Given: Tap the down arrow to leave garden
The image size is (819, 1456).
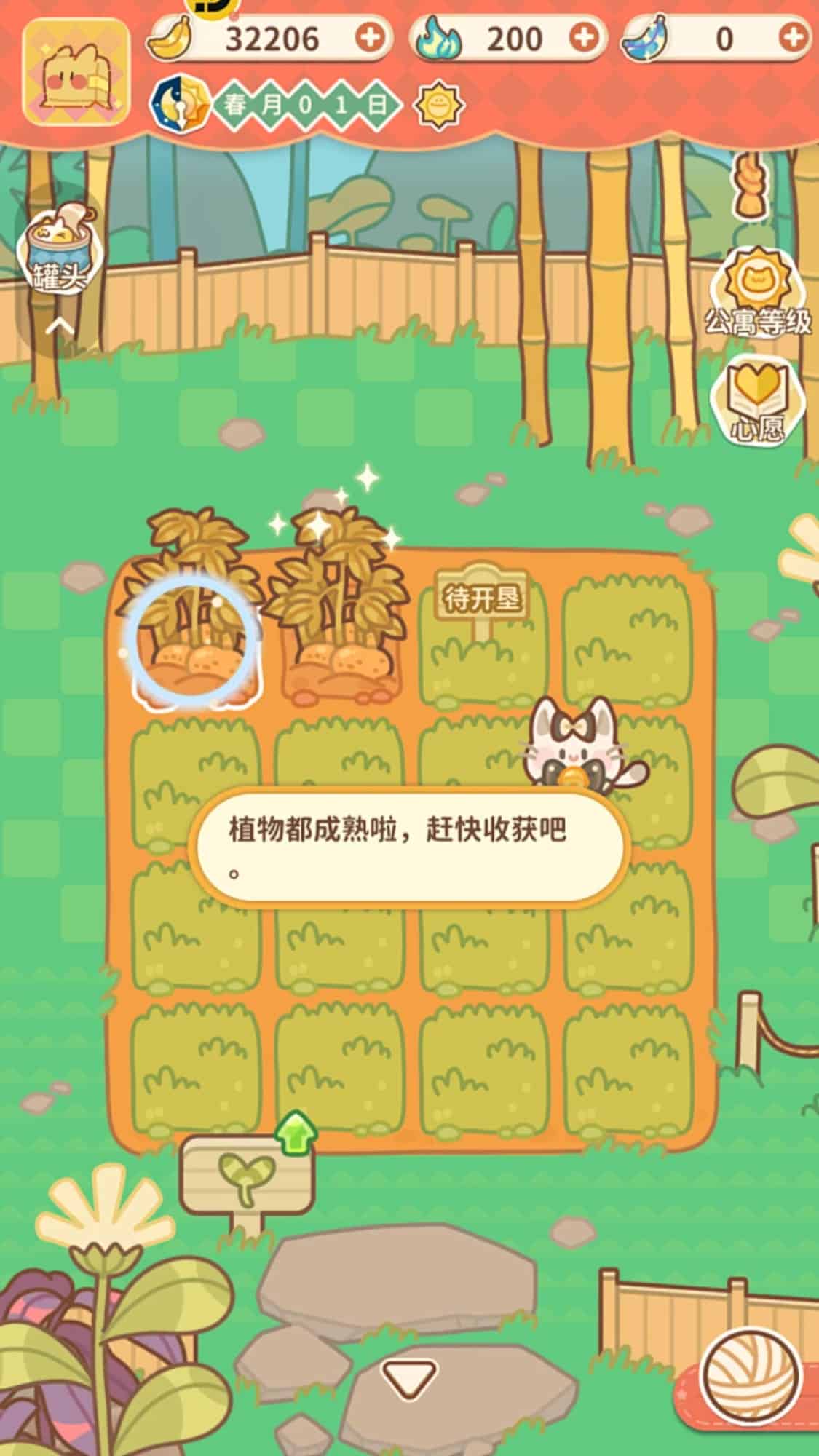Looking at the screenshot, I should [410, 1378].
